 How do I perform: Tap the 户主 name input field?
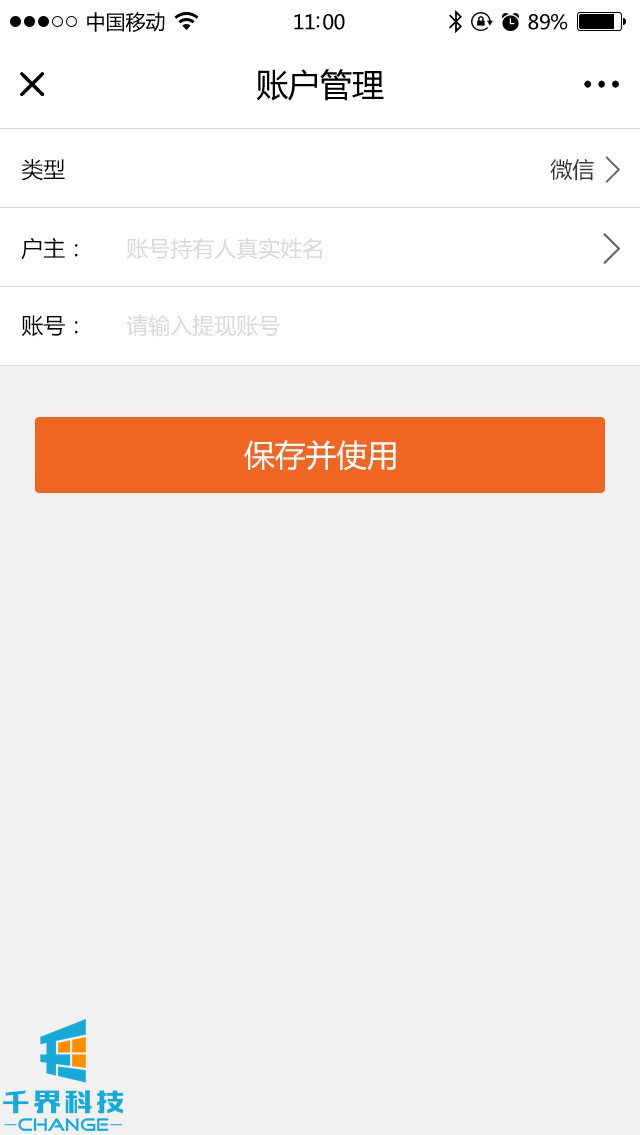[x=350, y=249]
